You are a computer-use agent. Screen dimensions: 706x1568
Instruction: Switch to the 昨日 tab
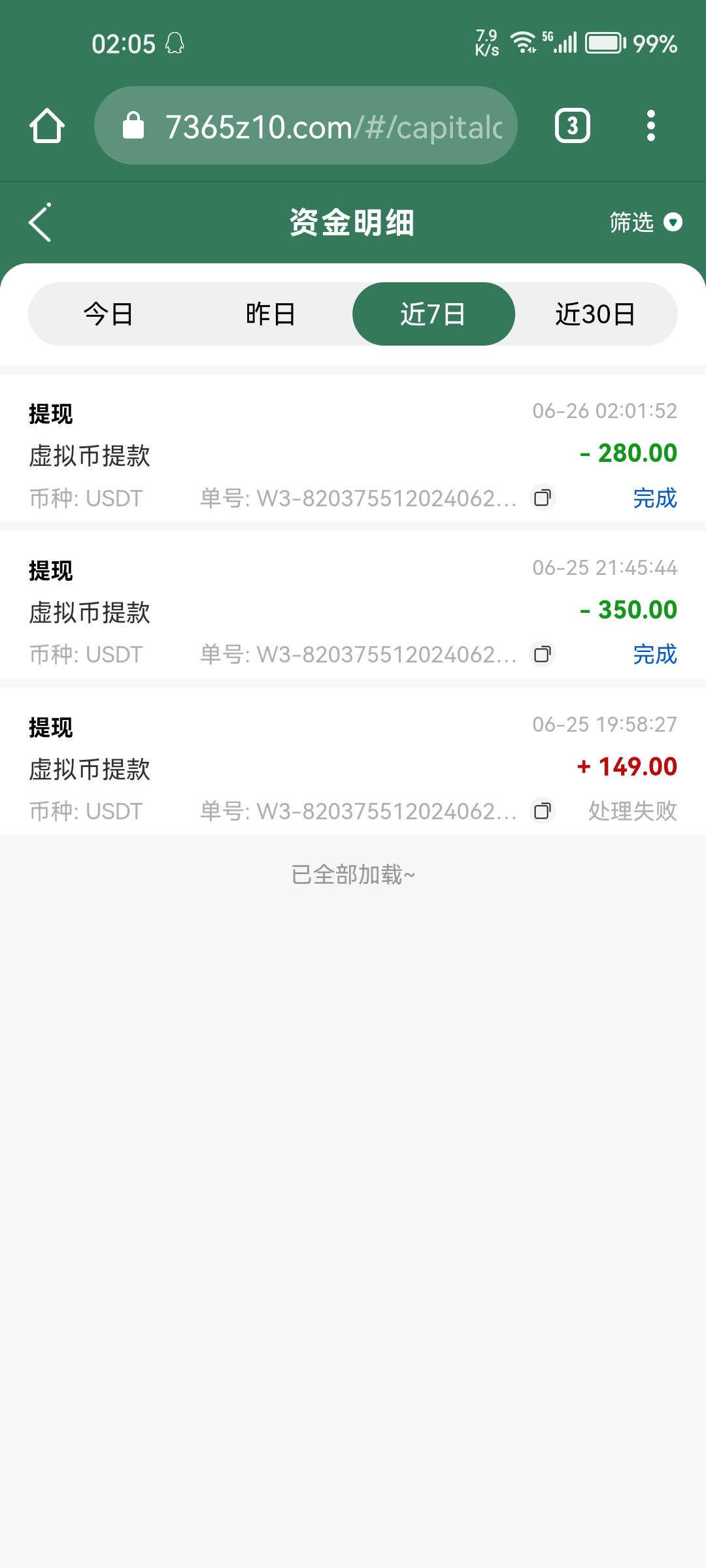(271, 314)
